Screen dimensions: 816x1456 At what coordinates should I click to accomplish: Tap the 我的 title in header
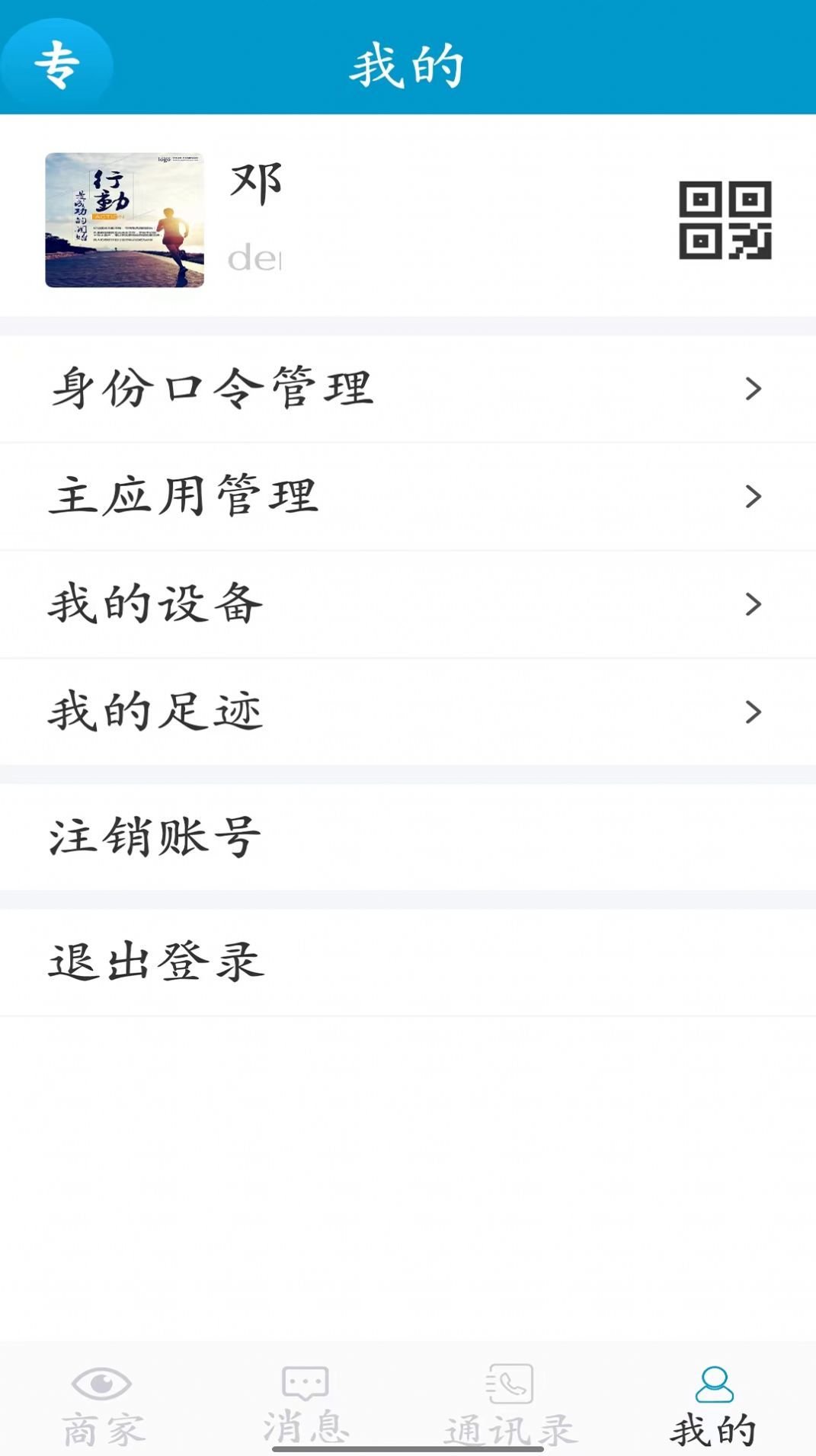pos(408,65)
